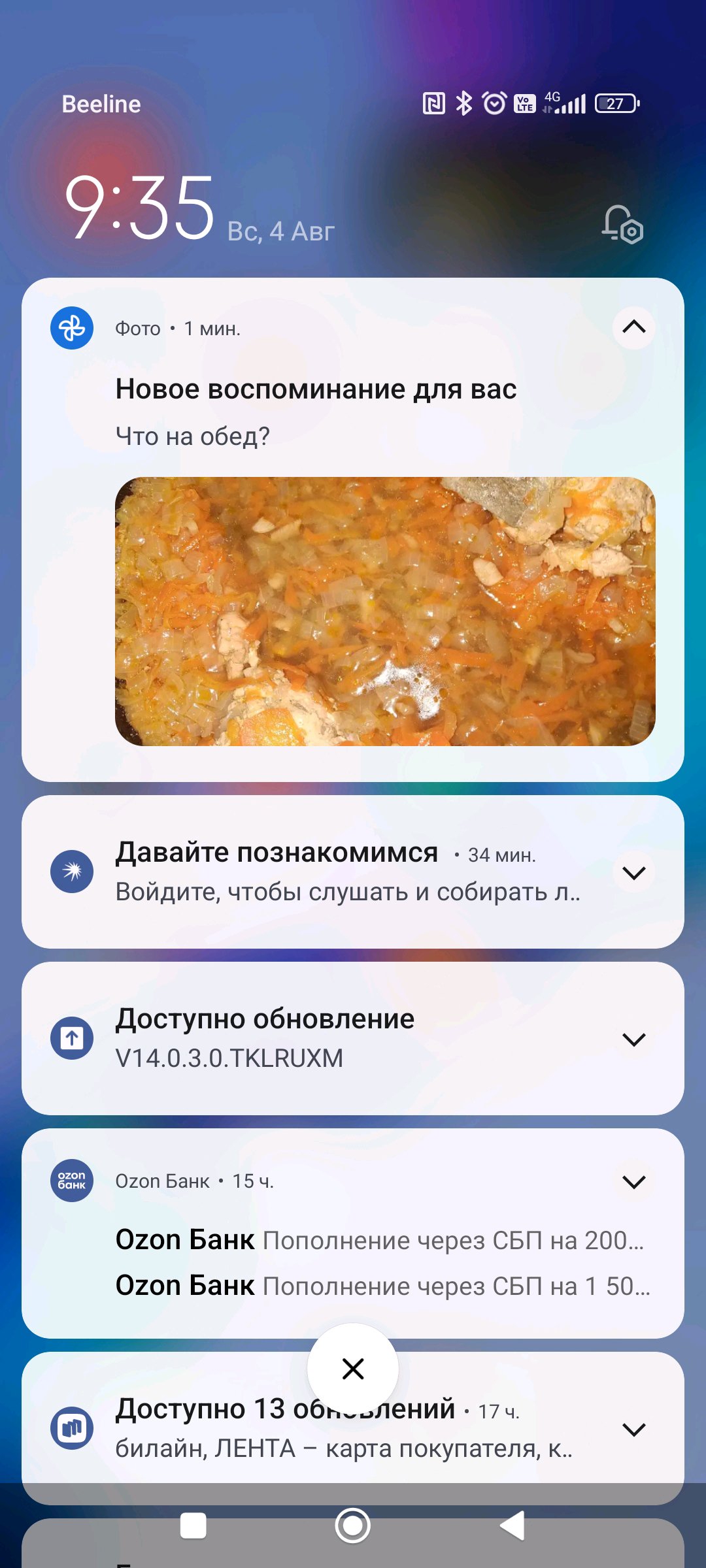Open the Давайте познакомимся sign-in notification
706x1568 pixels.
(x=353, y=872)
